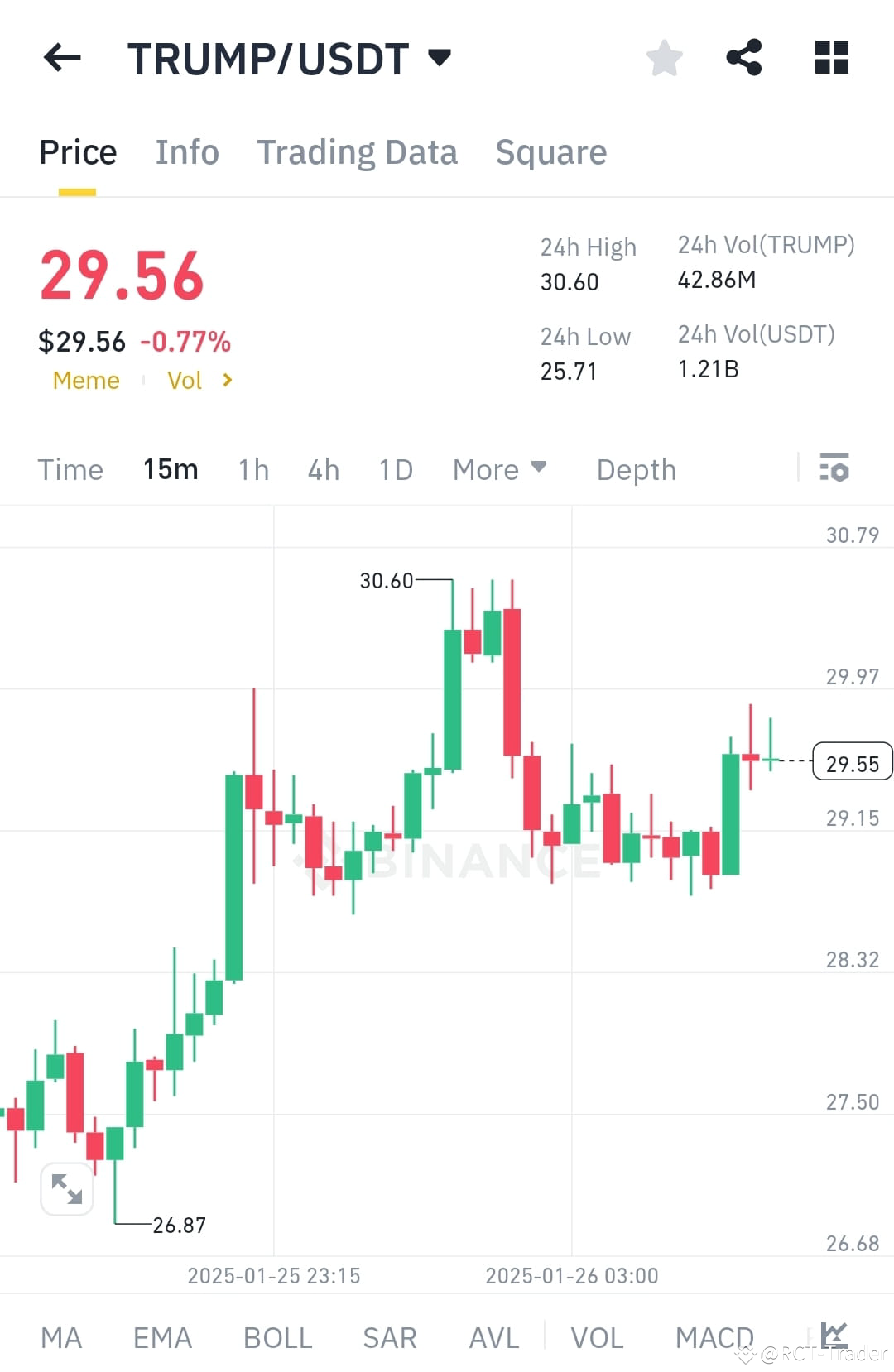
Task: Open chart display settings icon beside Depth
Action: click(835, 469)
